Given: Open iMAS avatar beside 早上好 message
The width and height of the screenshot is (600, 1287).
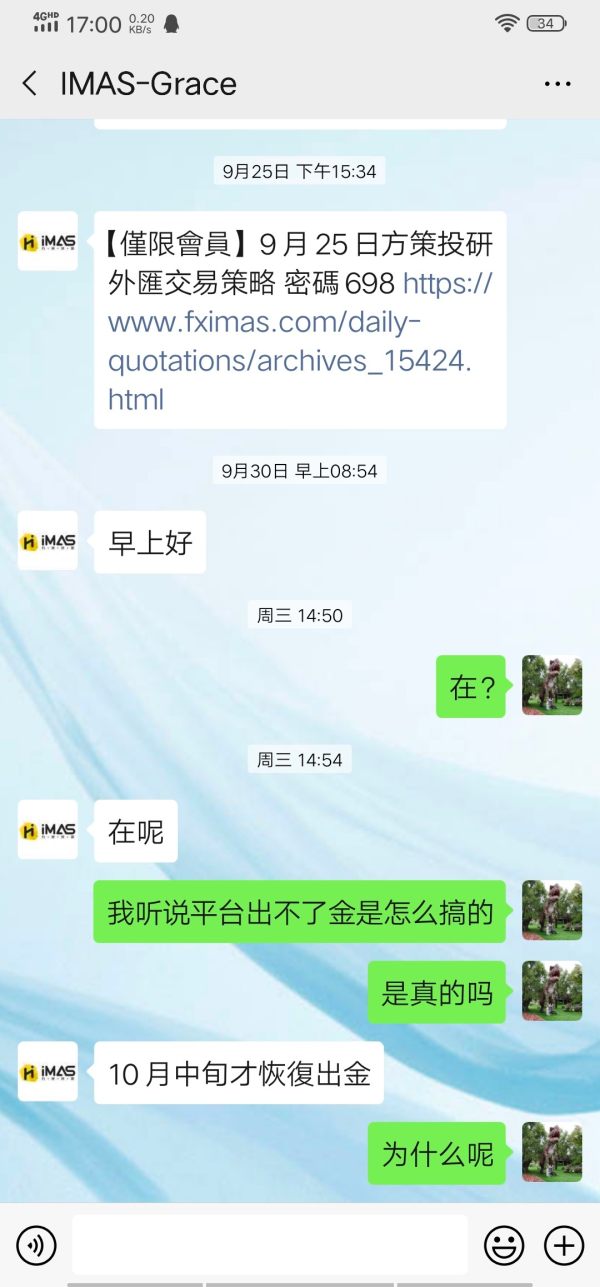Looking at the screenshot, I should point(48,541).
